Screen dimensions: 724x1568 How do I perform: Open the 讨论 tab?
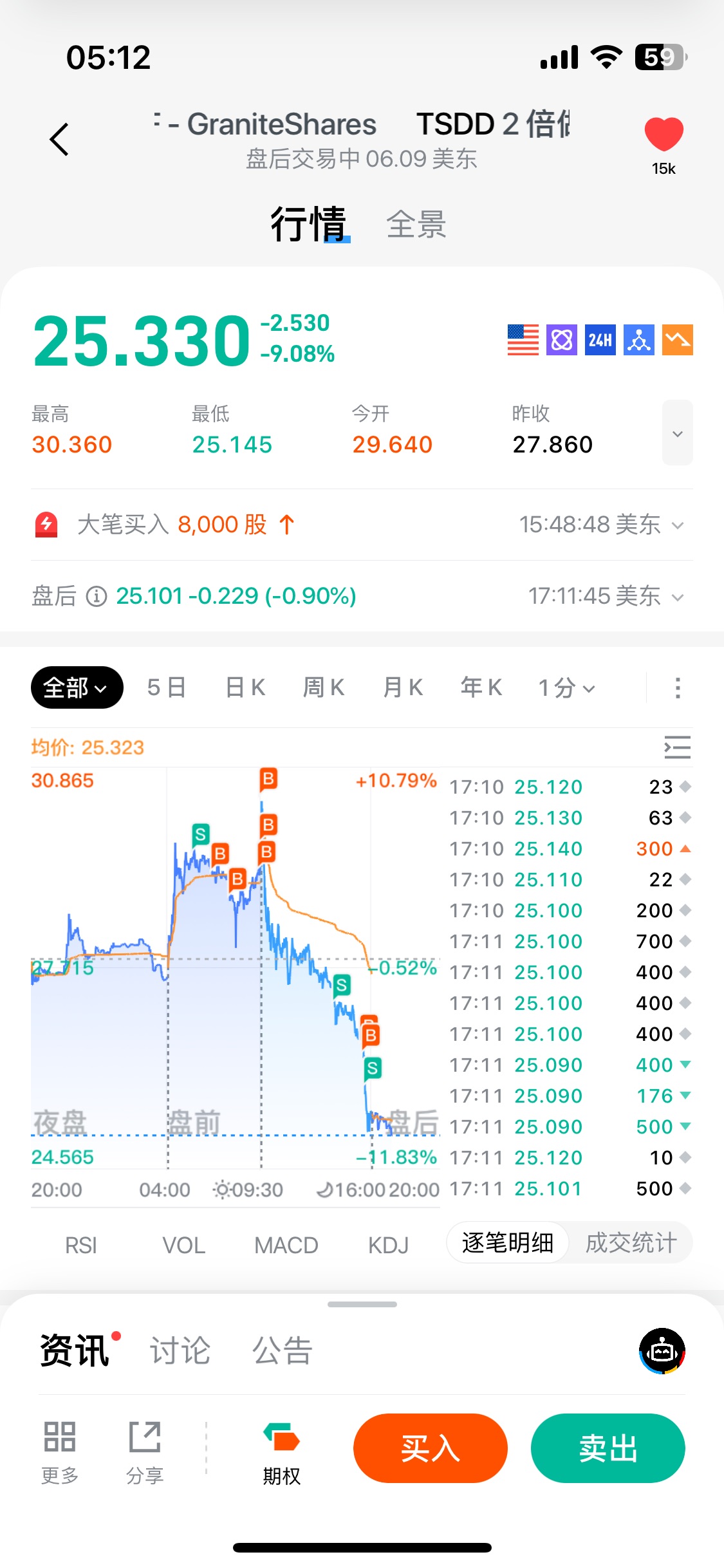pyautogui.click(x=180, y=1350)
